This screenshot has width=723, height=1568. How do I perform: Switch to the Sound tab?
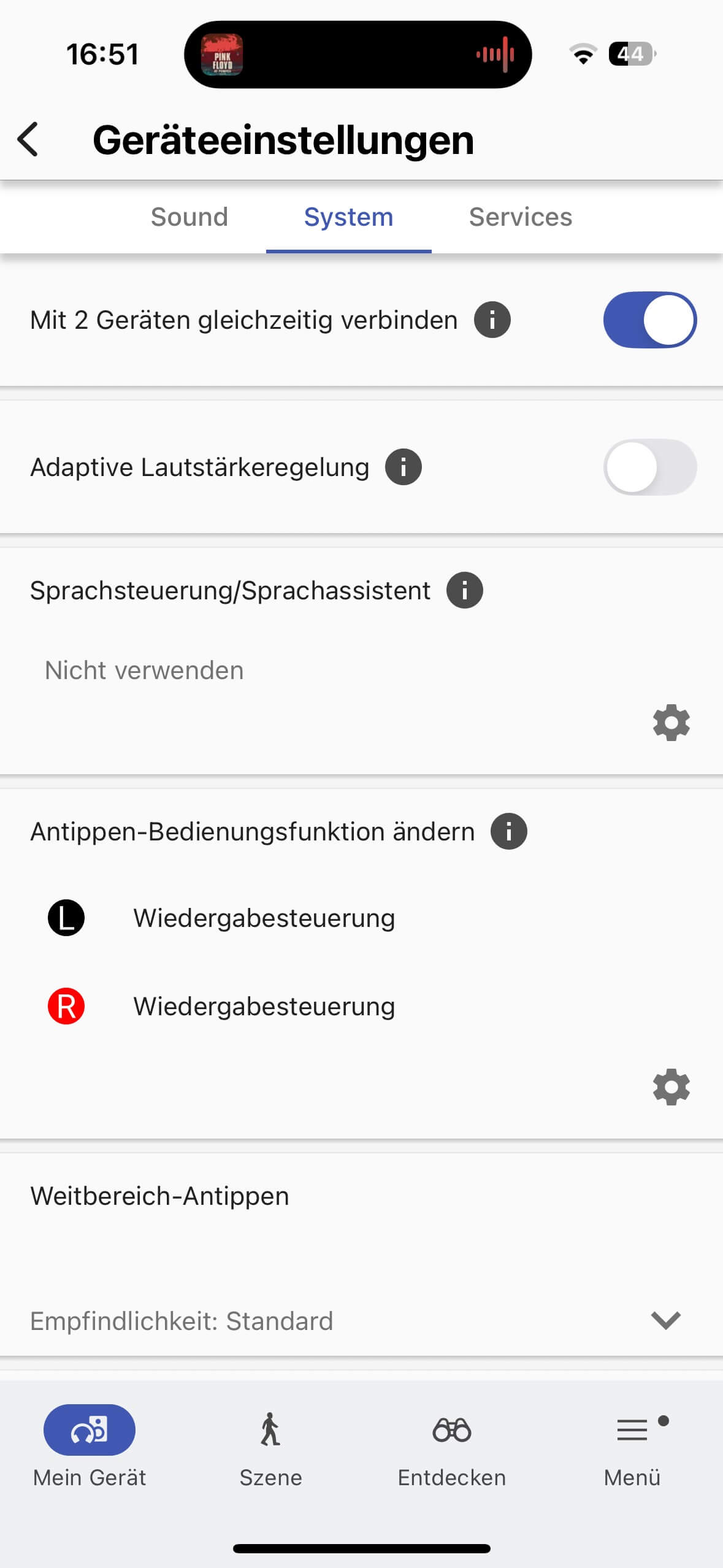189,217
